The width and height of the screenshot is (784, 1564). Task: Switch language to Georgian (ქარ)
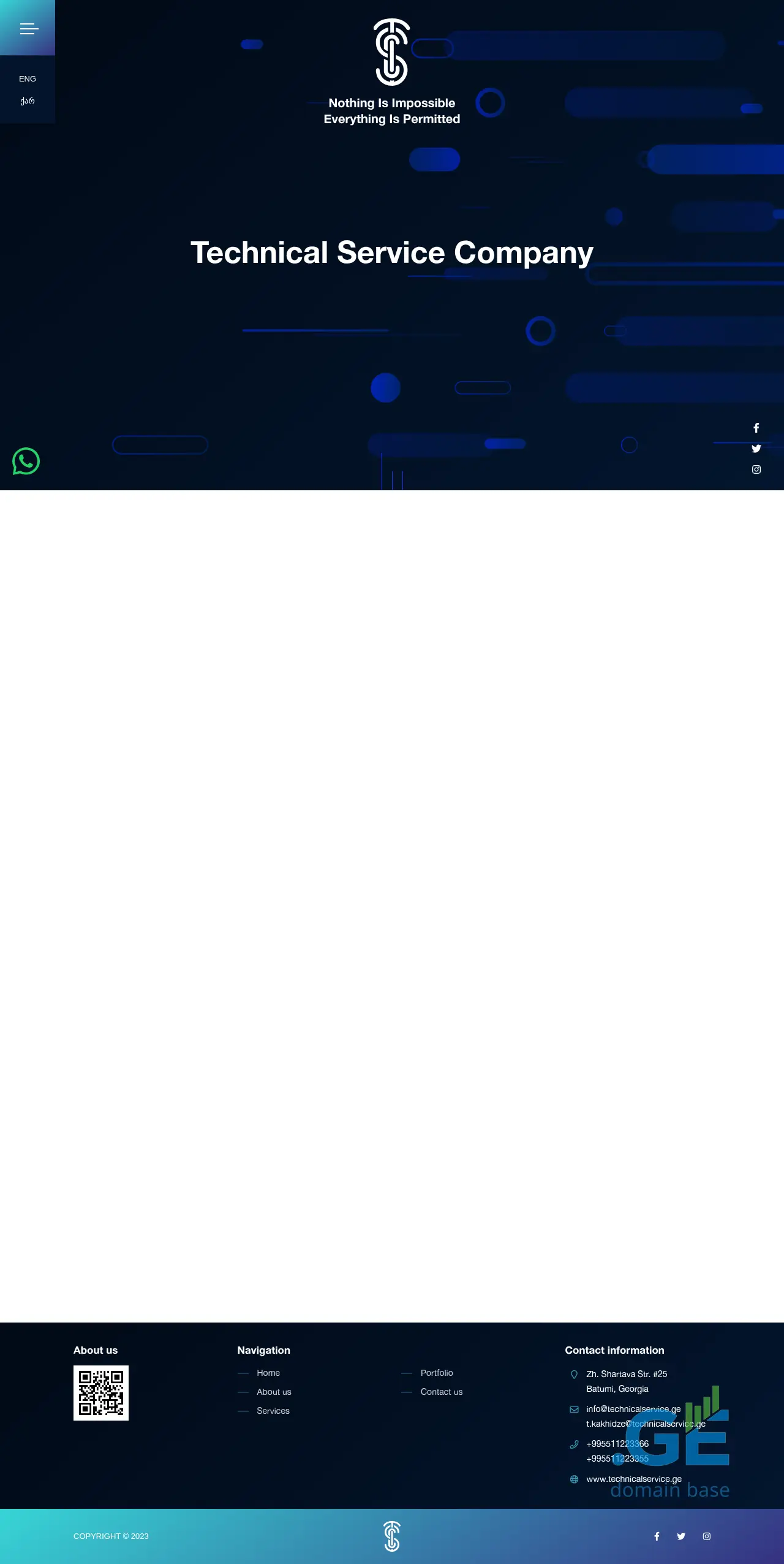(28, 101)
